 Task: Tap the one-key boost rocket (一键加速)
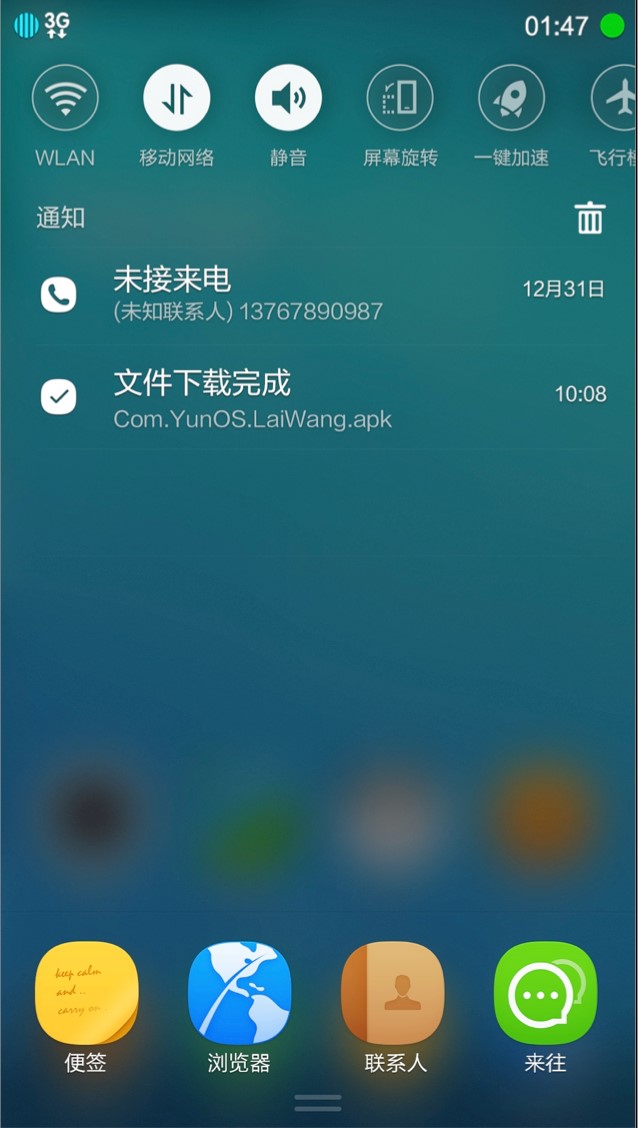tap(511, 98)
